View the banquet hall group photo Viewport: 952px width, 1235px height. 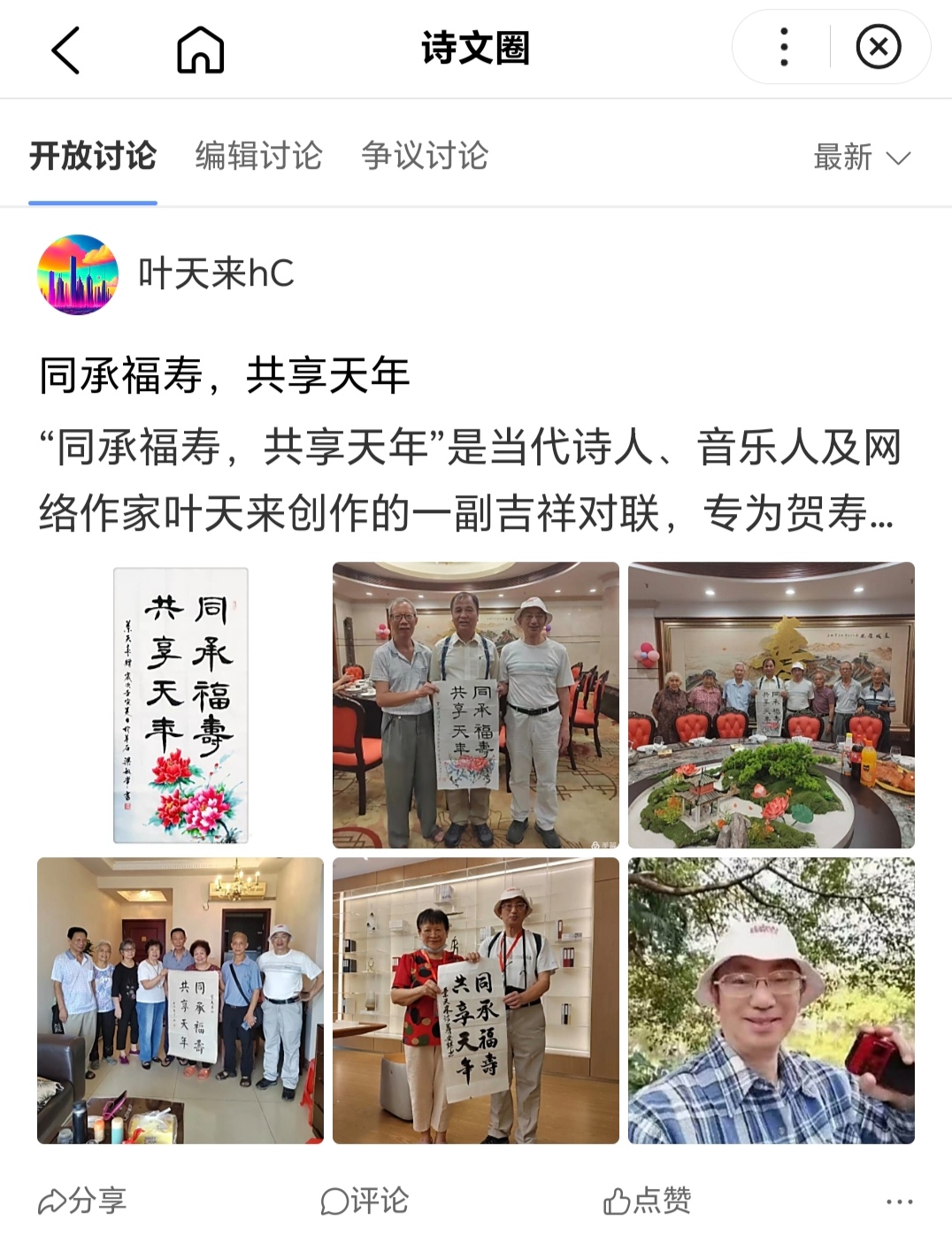(x=771, y=705)
